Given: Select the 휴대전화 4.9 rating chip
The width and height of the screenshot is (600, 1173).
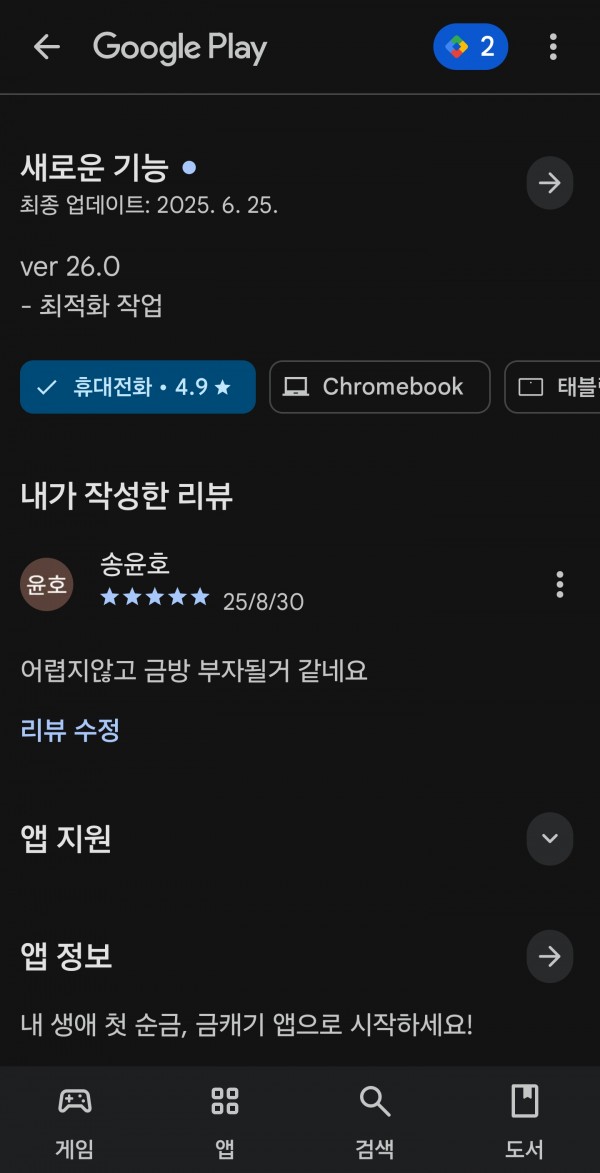Looking at the screenshot, I should pos(138,387).
